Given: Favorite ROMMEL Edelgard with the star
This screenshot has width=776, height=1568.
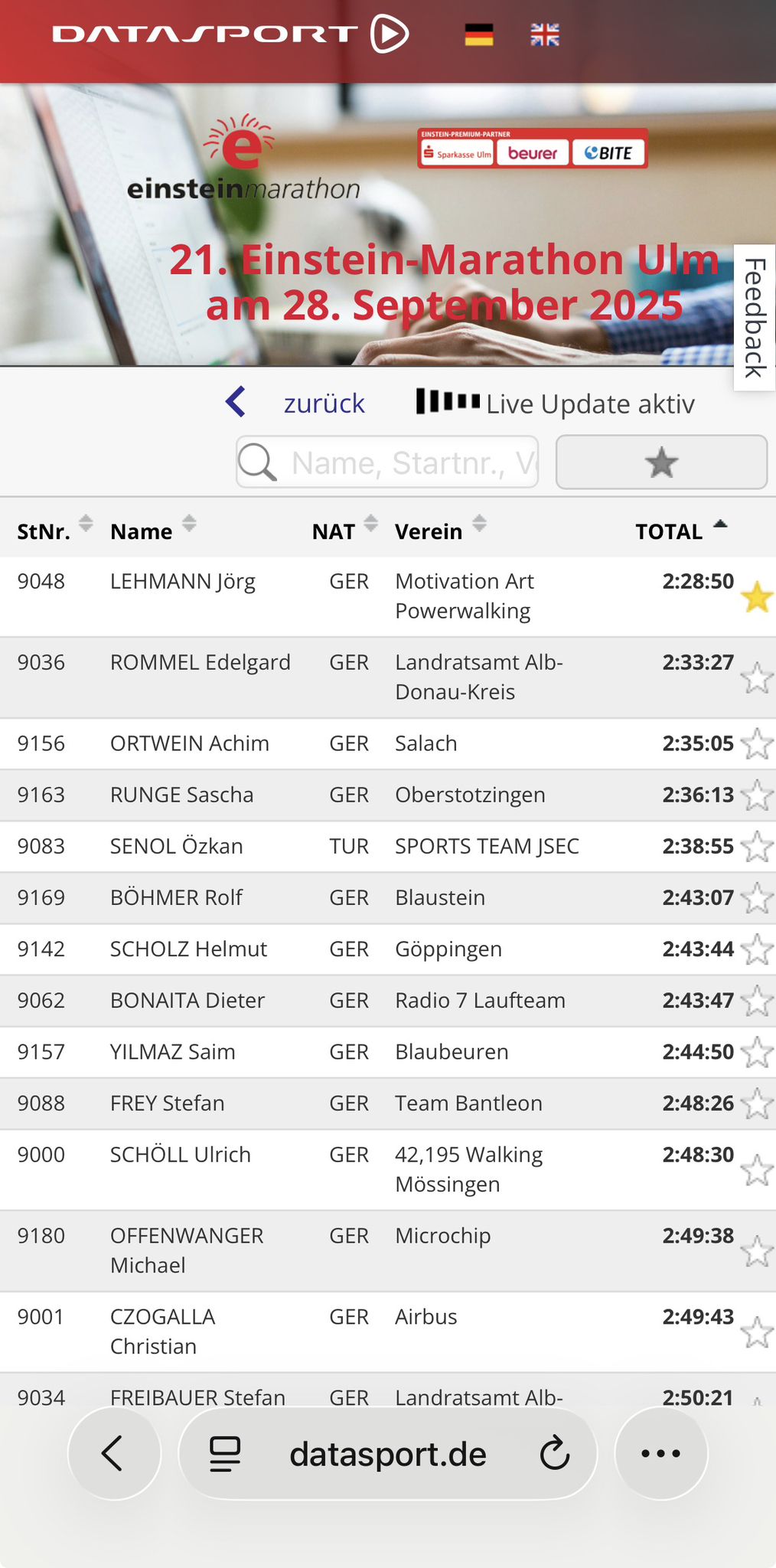Looking at the screenshot, I should pos(757,678).
